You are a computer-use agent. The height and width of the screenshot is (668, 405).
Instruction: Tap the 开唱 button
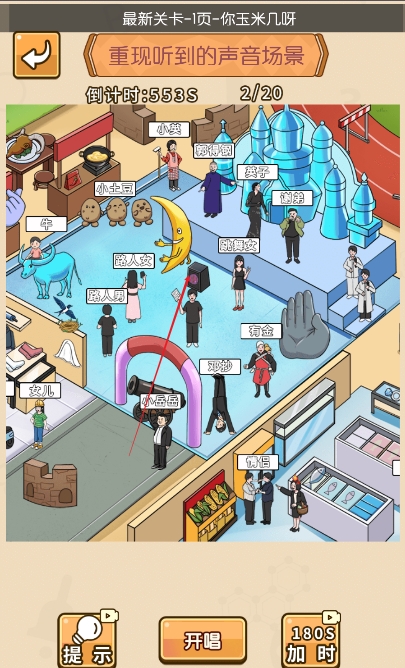[203, 640]
